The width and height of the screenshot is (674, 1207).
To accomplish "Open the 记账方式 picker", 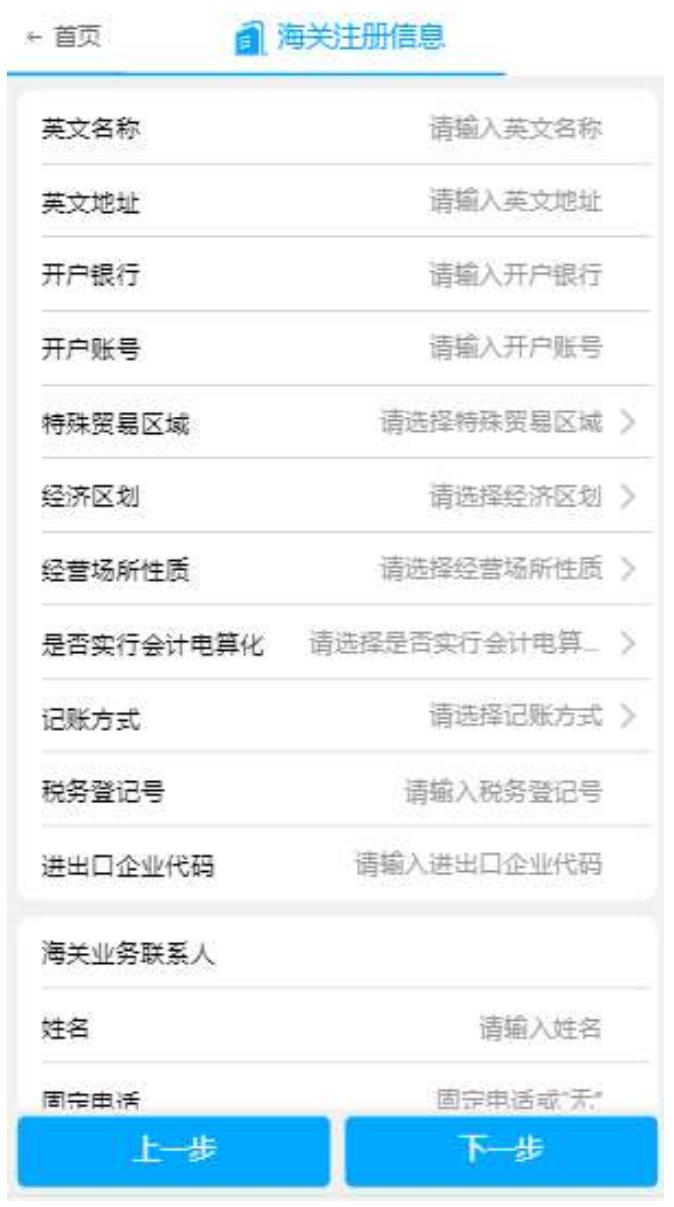I will [337, 716].
